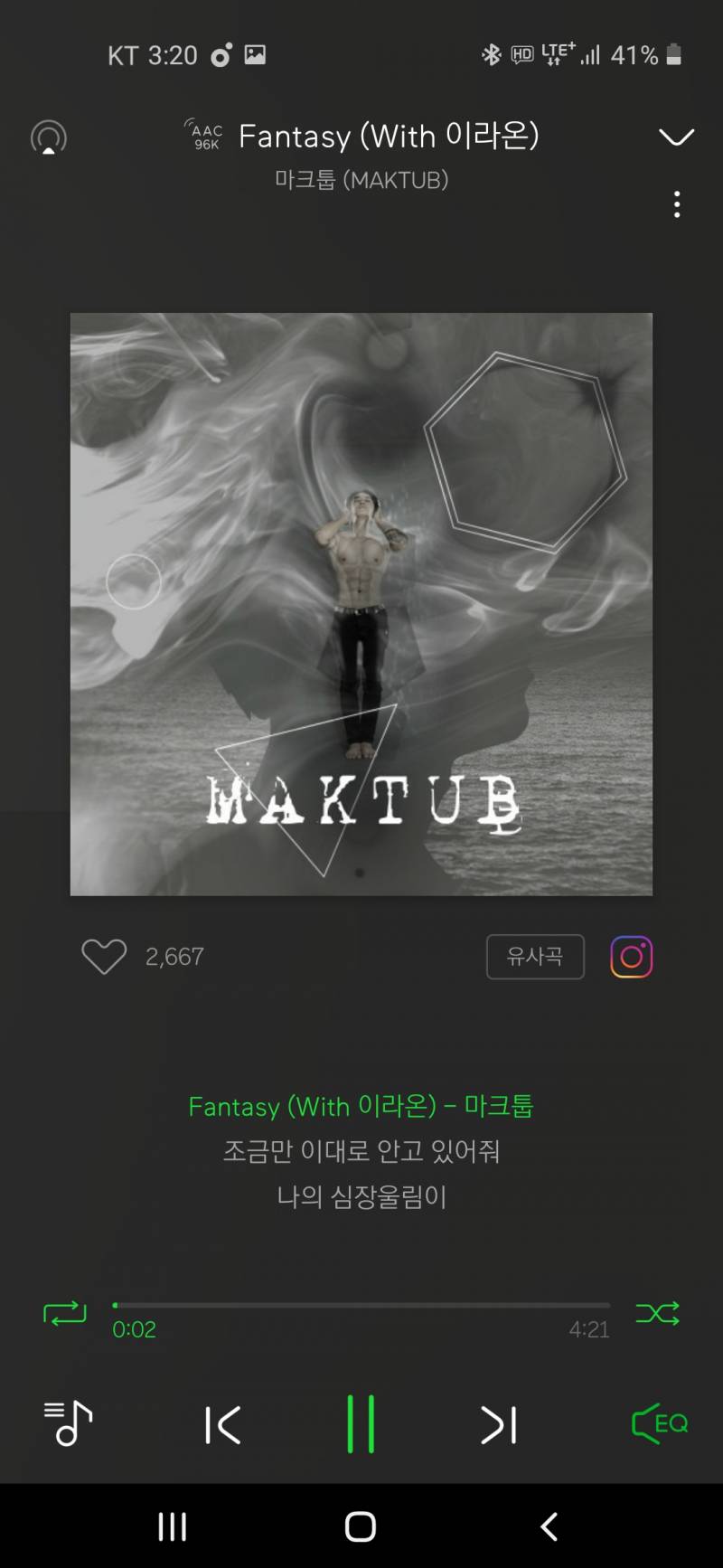The image size is (723, 1568).
Task: Collapse the player with down chevron
Action: 676,137
